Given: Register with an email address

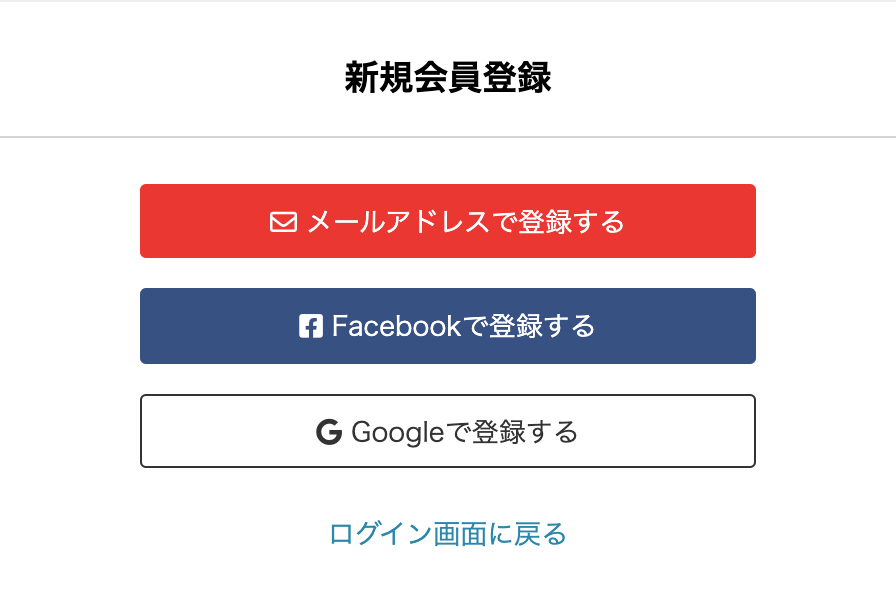Looking at the screenshot, I should point(447,221).
